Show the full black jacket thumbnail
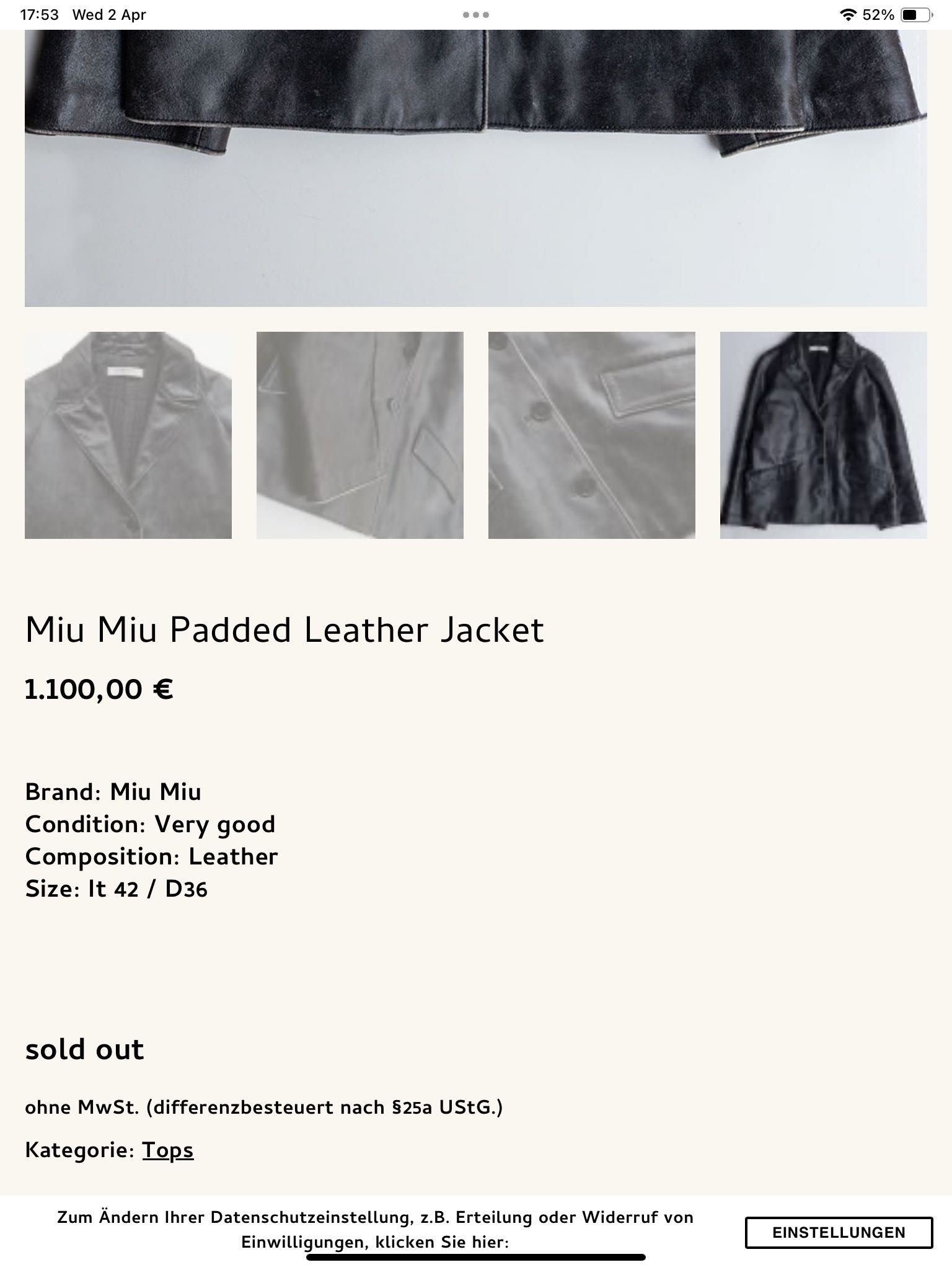This screenshot has width=952, height=1270. point(823,435)
